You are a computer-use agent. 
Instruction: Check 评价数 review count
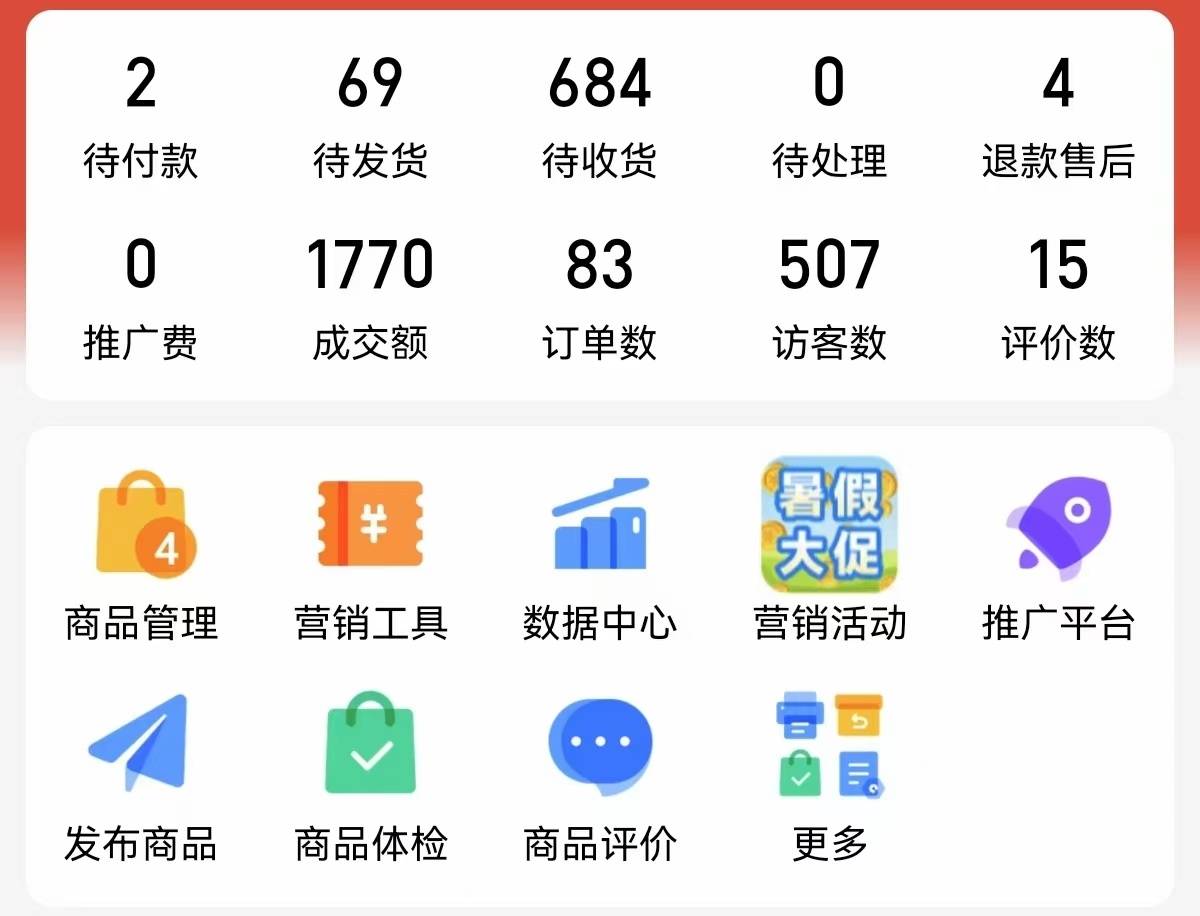pos(1058,300)
